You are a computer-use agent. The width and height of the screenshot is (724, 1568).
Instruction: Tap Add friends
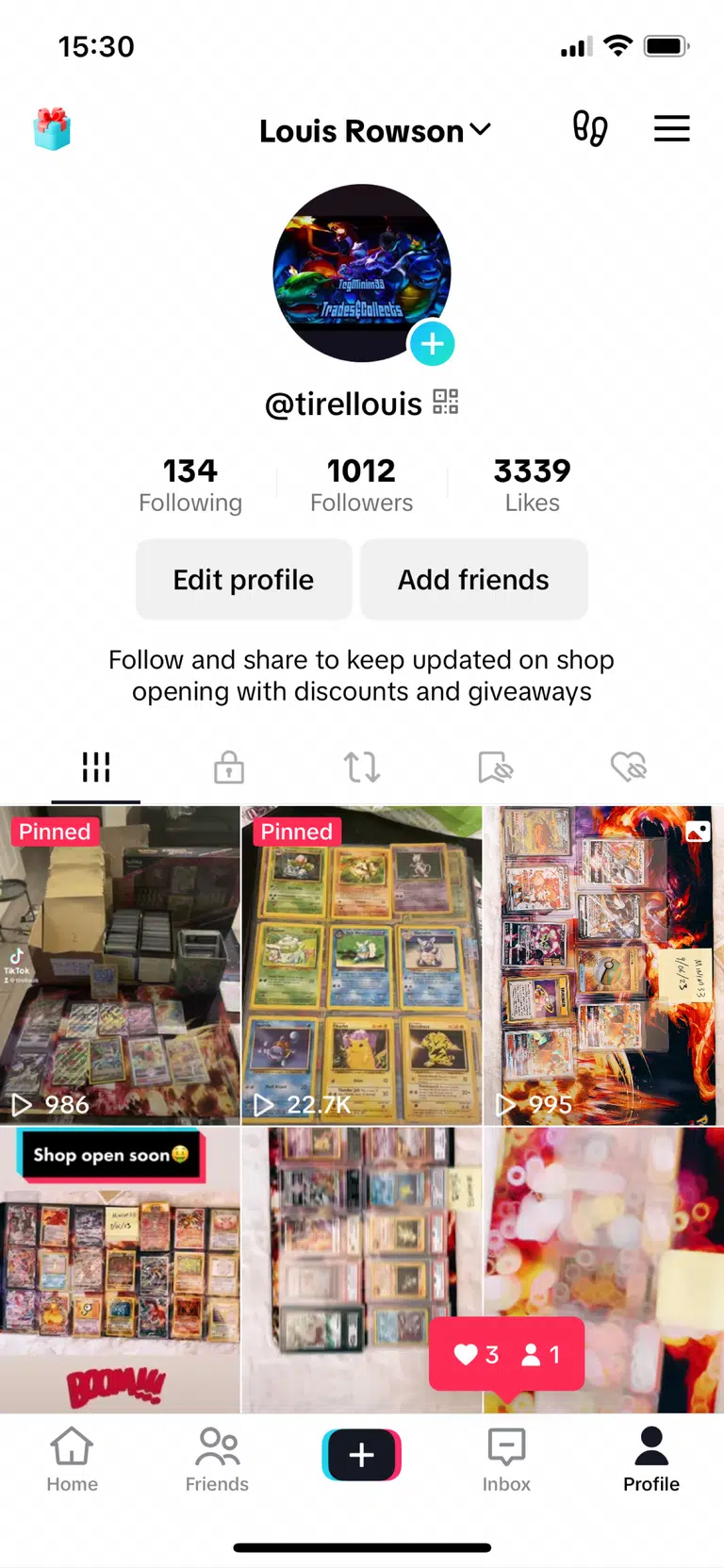coord(473,580)
